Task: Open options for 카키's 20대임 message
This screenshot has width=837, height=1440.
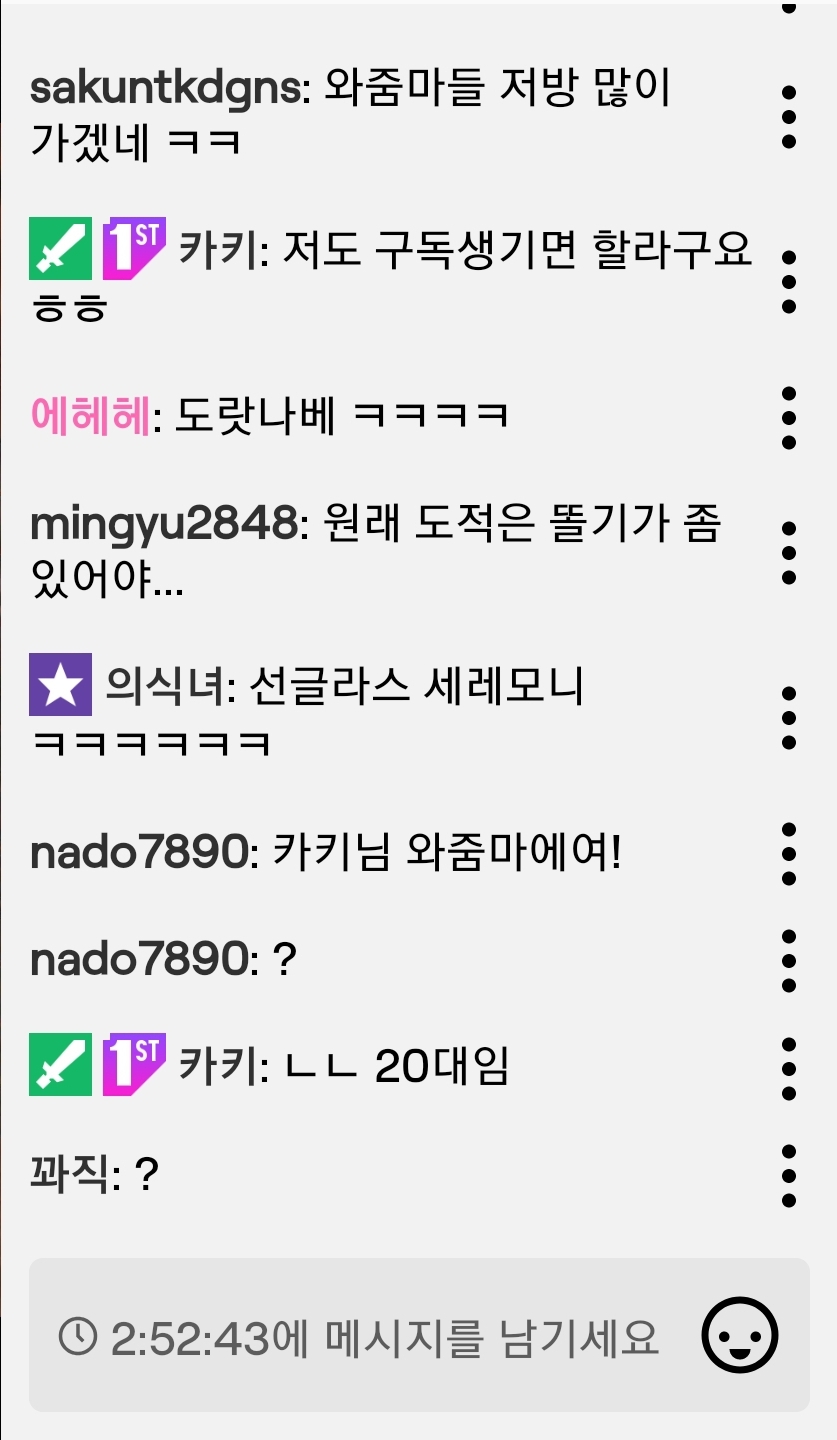Action: [788, 1068]
